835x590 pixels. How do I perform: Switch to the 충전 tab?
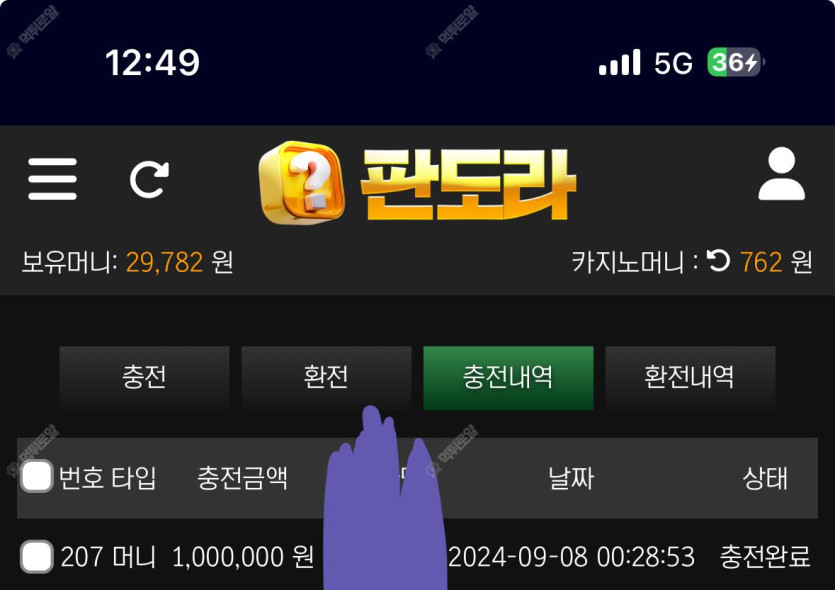tap(144, 377)
